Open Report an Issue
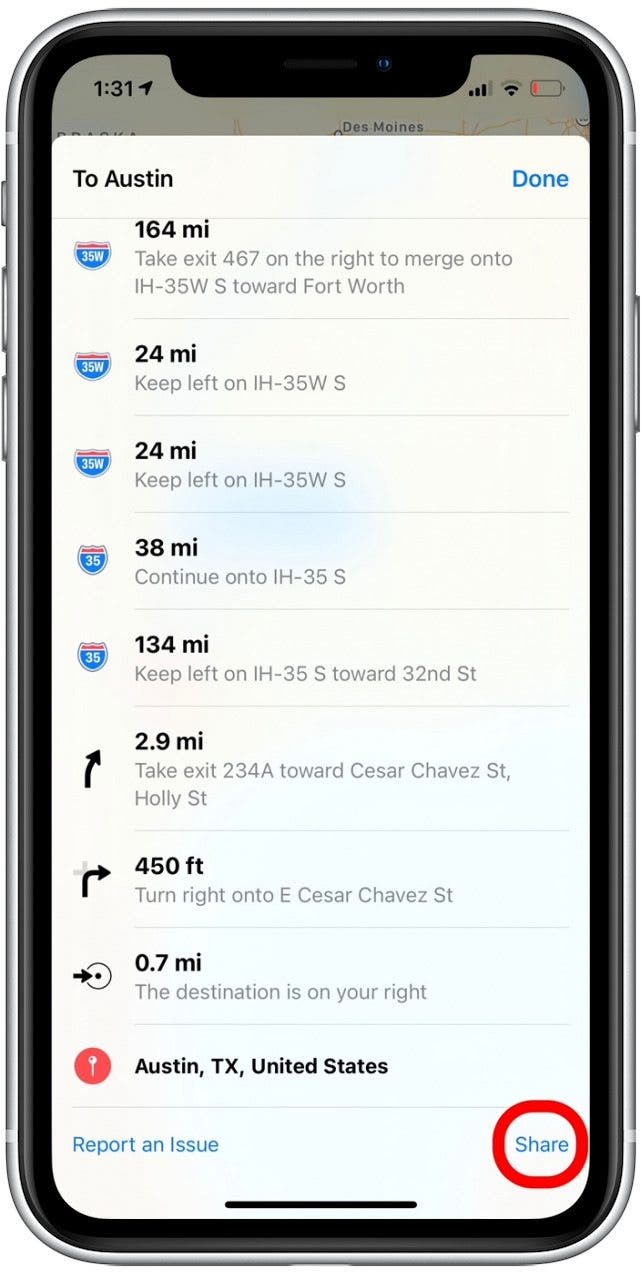The image size is (642, 1274). [145, 1144]
